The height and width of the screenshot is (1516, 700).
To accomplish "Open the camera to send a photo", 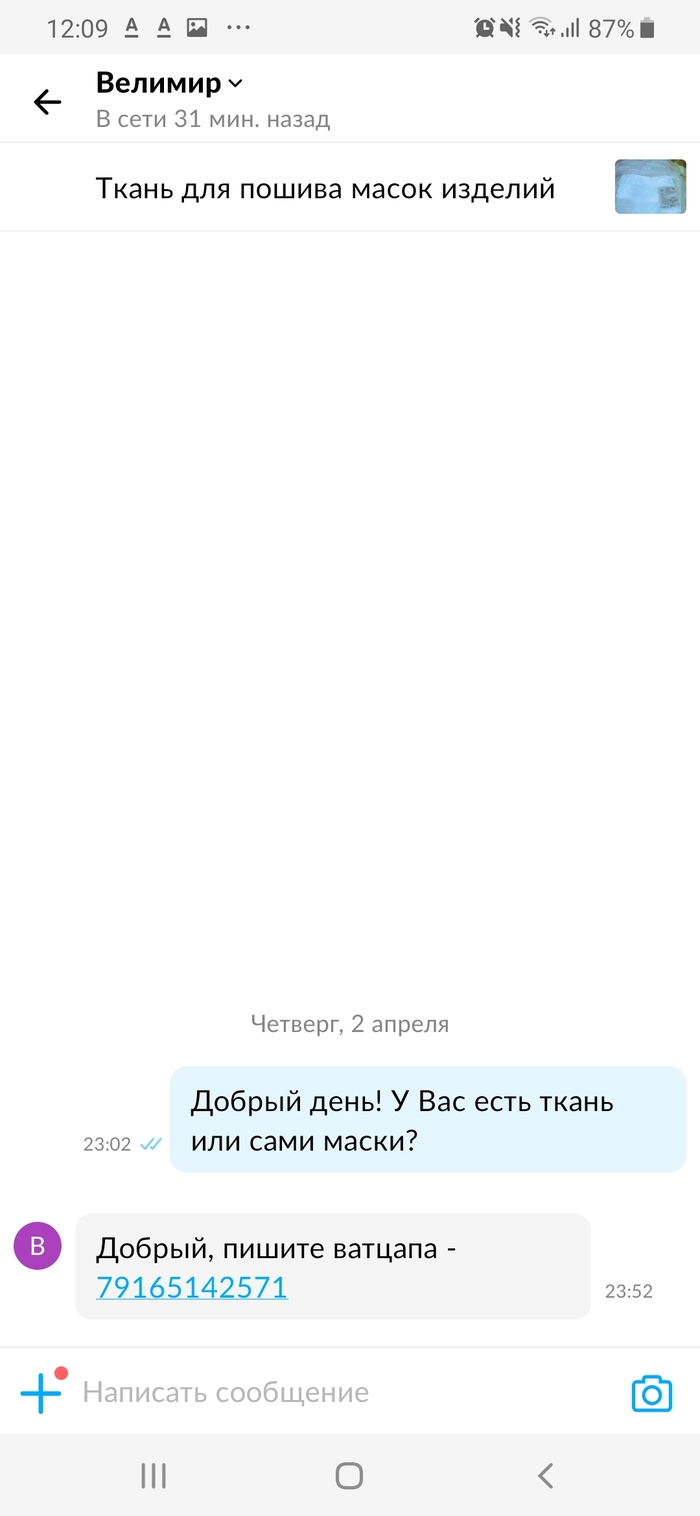I will coord(651,1393).
